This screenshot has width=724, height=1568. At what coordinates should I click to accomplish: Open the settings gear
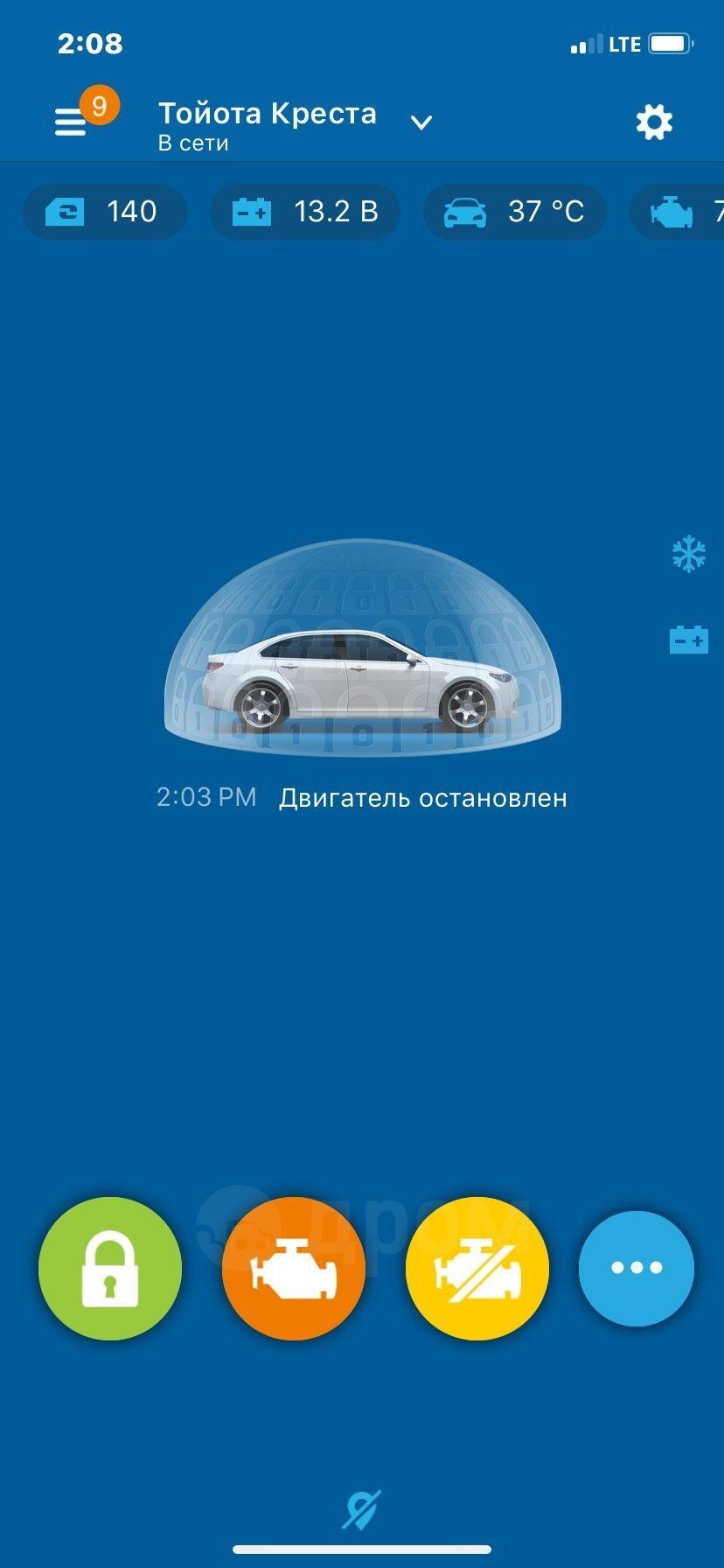tap(654, 122)
